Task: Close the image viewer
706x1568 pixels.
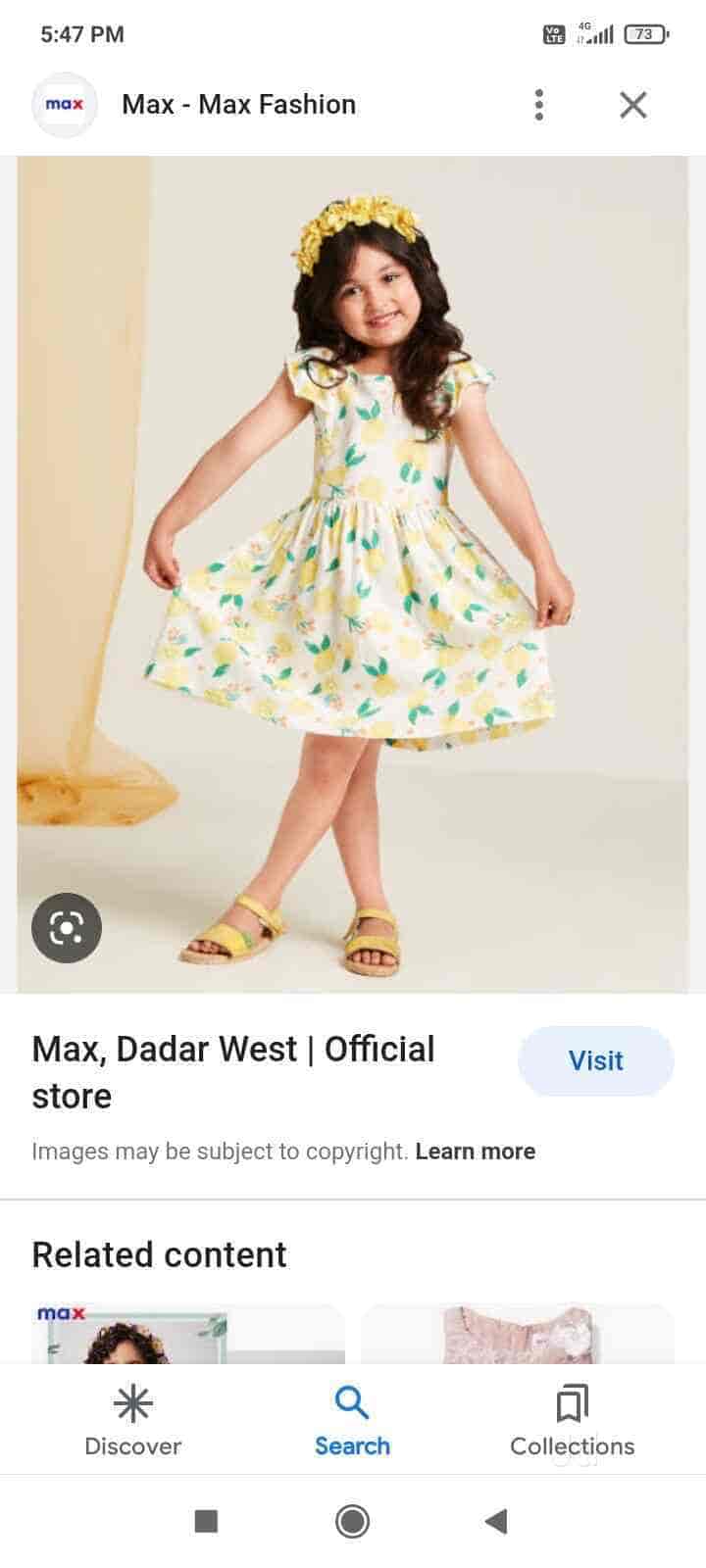Action: click(x=633, y=105)
